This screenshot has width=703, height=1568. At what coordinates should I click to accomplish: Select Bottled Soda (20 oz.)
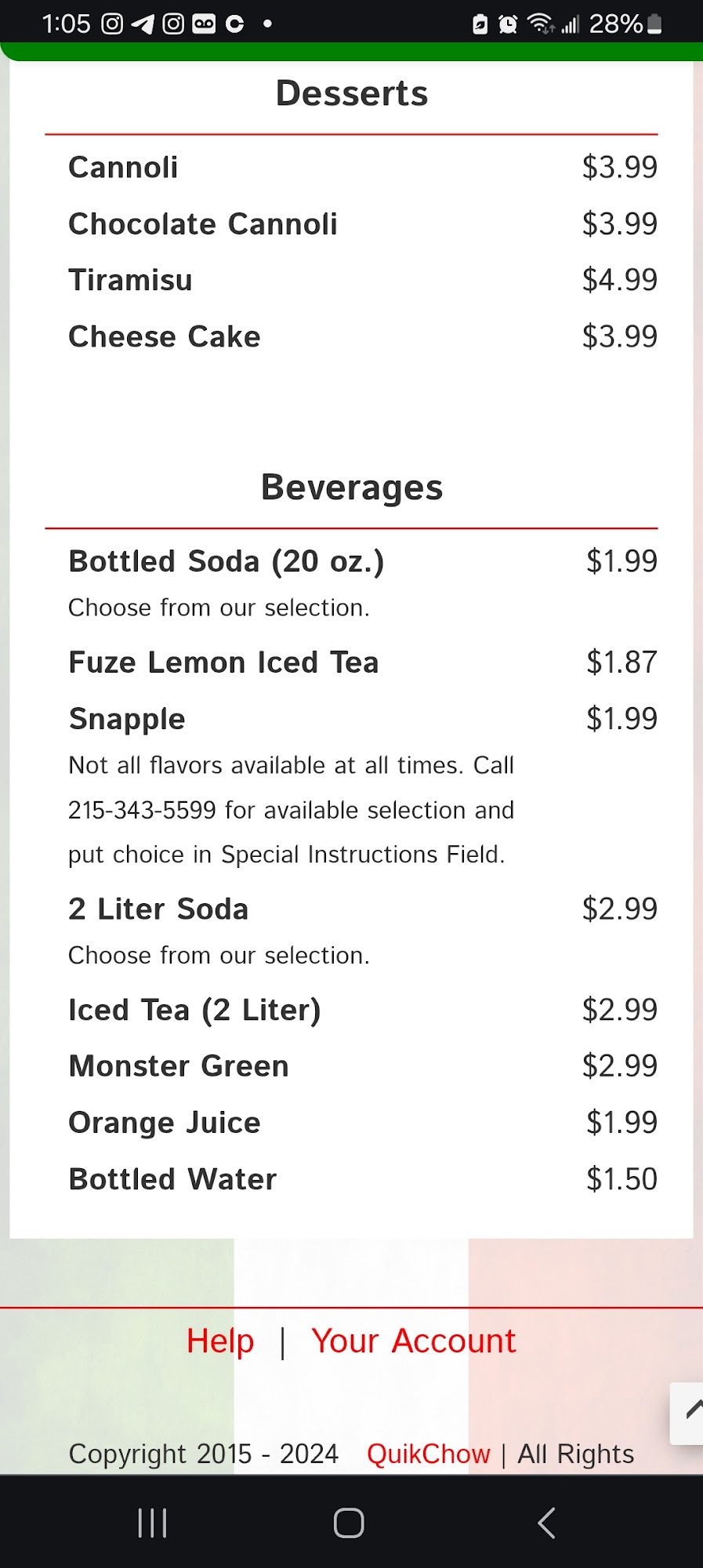point(226,562)
